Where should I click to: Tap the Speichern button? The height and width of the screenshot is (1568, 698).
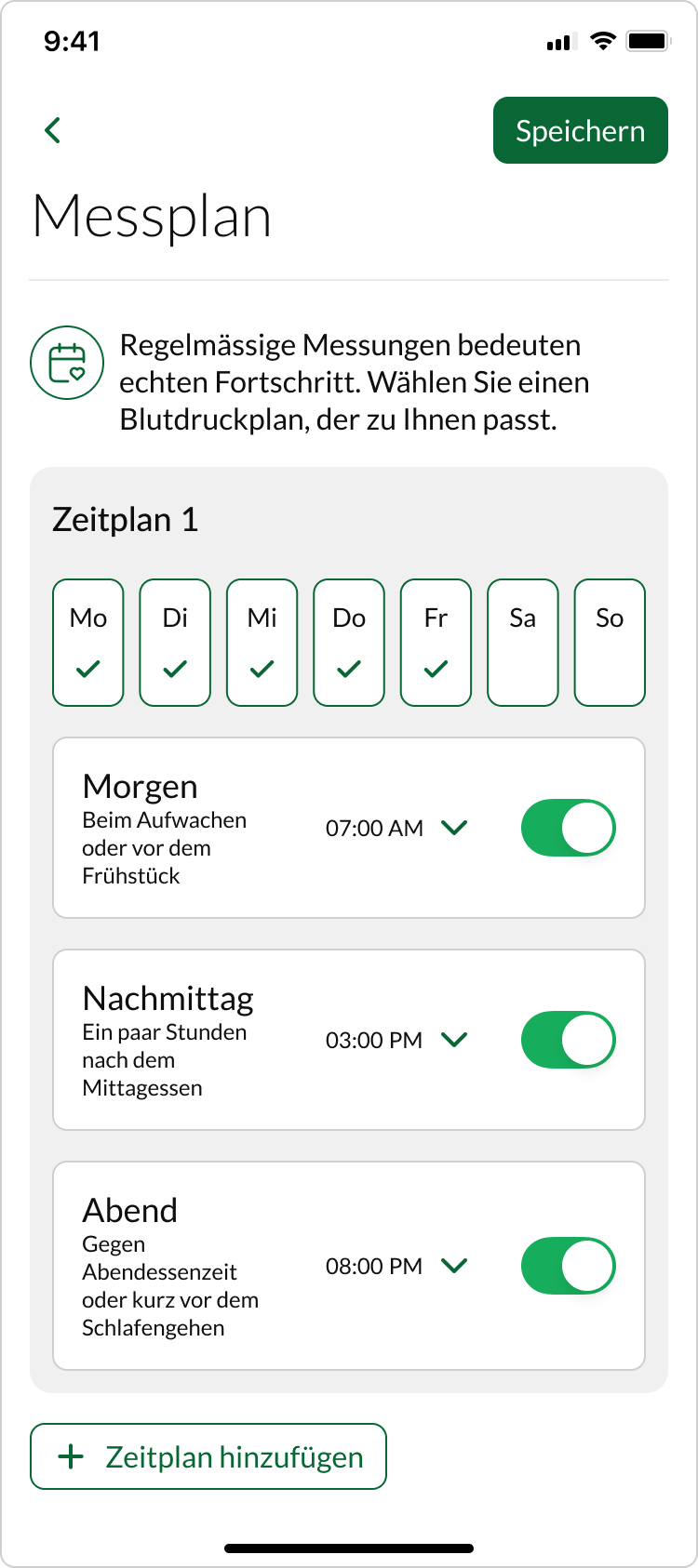click(580, 130)
